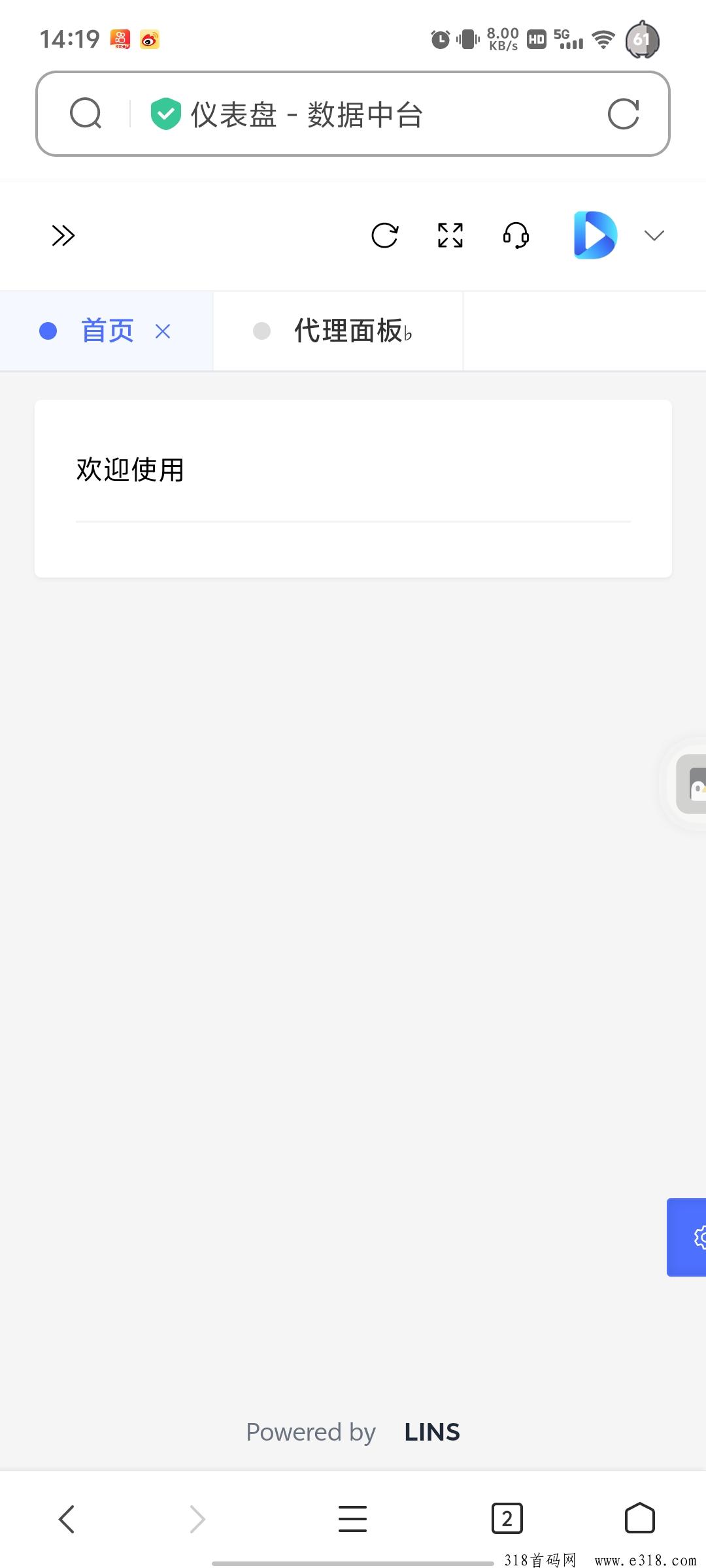Expand the sidebar with the double-arrow icon

(x=63, y=235)
